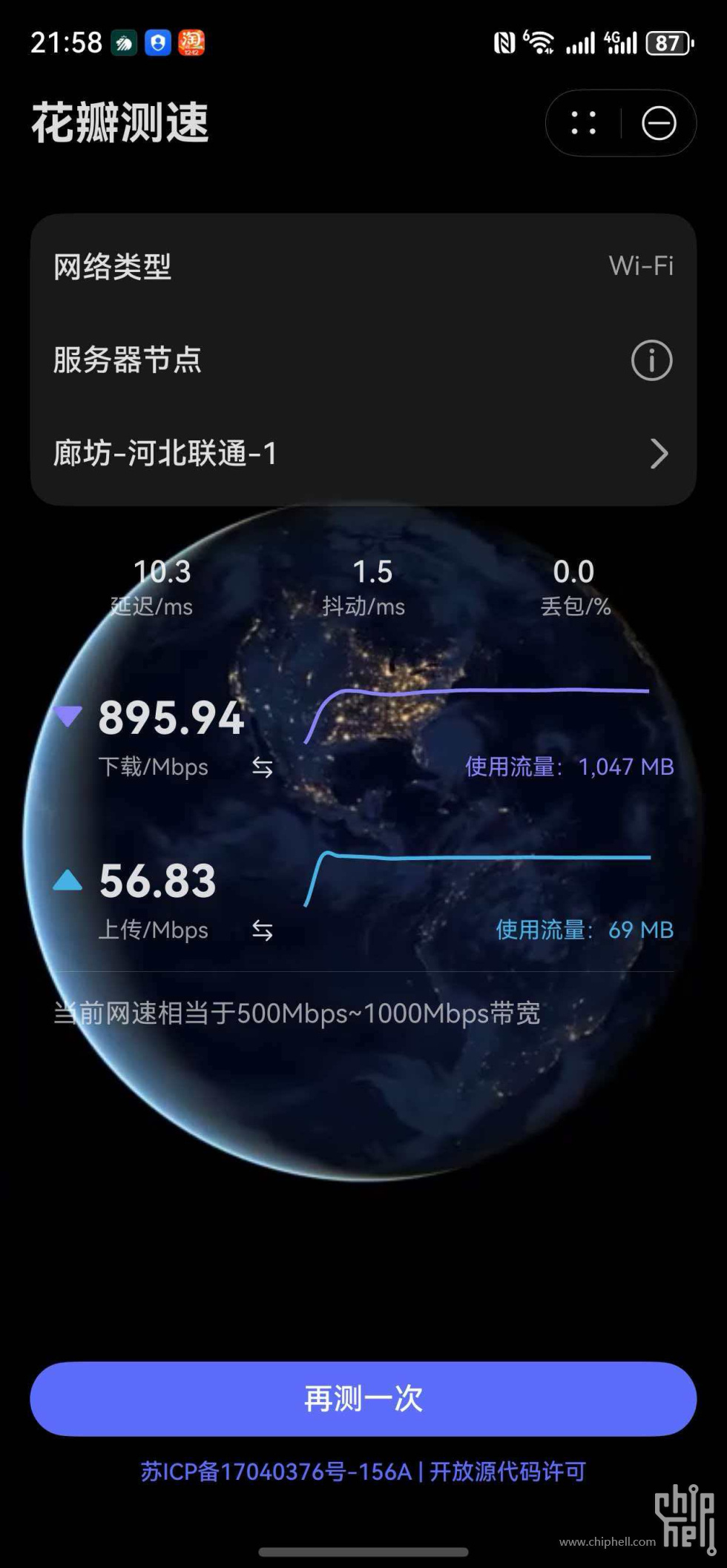Image resolution: width=727 pixels, height=1568 pixels.
Task: Tap the capsule close circle icon
Action: click(x=657, y=123)
